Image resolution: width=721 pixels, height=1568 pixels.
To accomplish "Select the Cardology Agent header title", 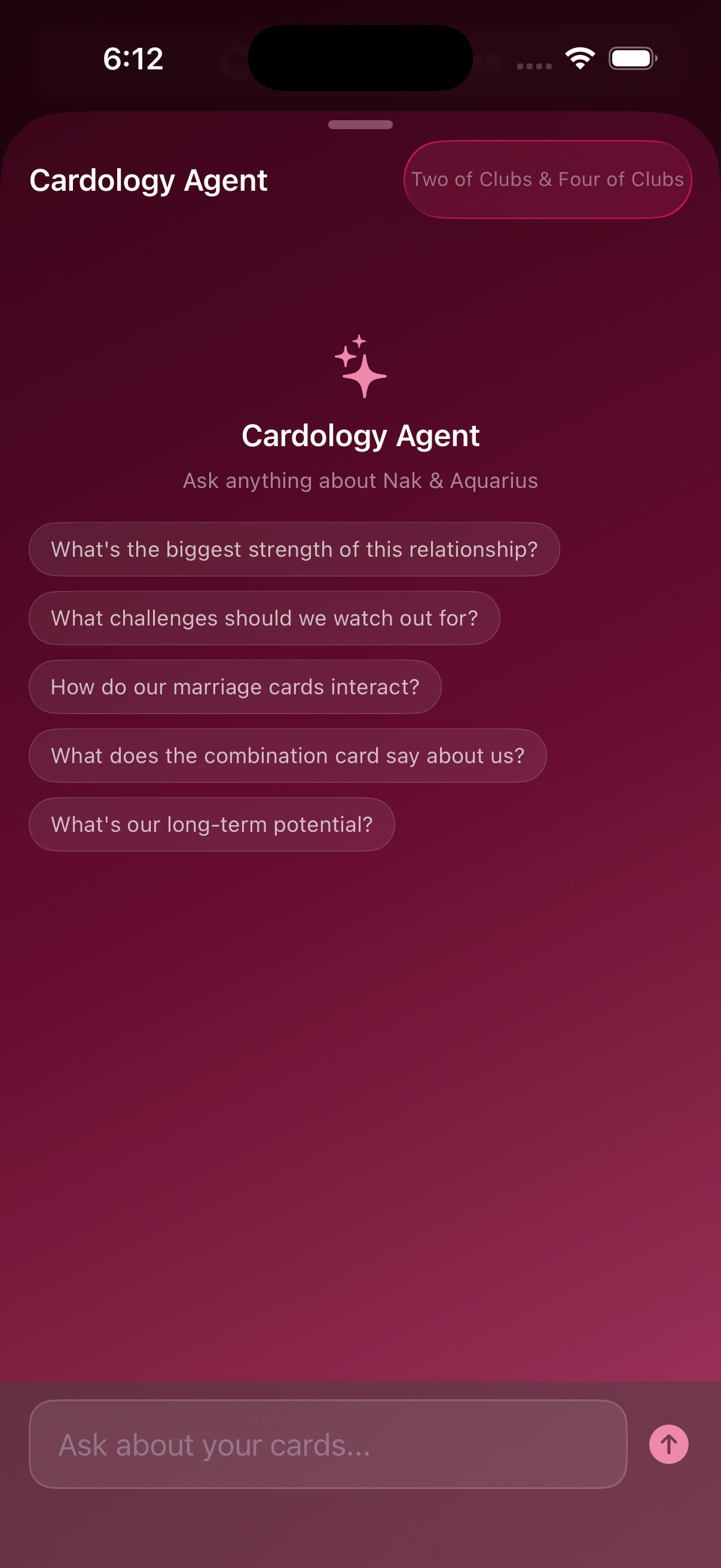I will click(149, 179).
